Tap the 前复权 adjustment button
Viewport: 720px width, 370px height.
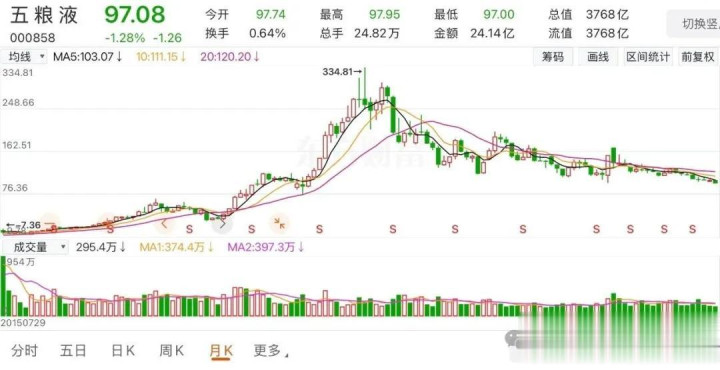698,57
